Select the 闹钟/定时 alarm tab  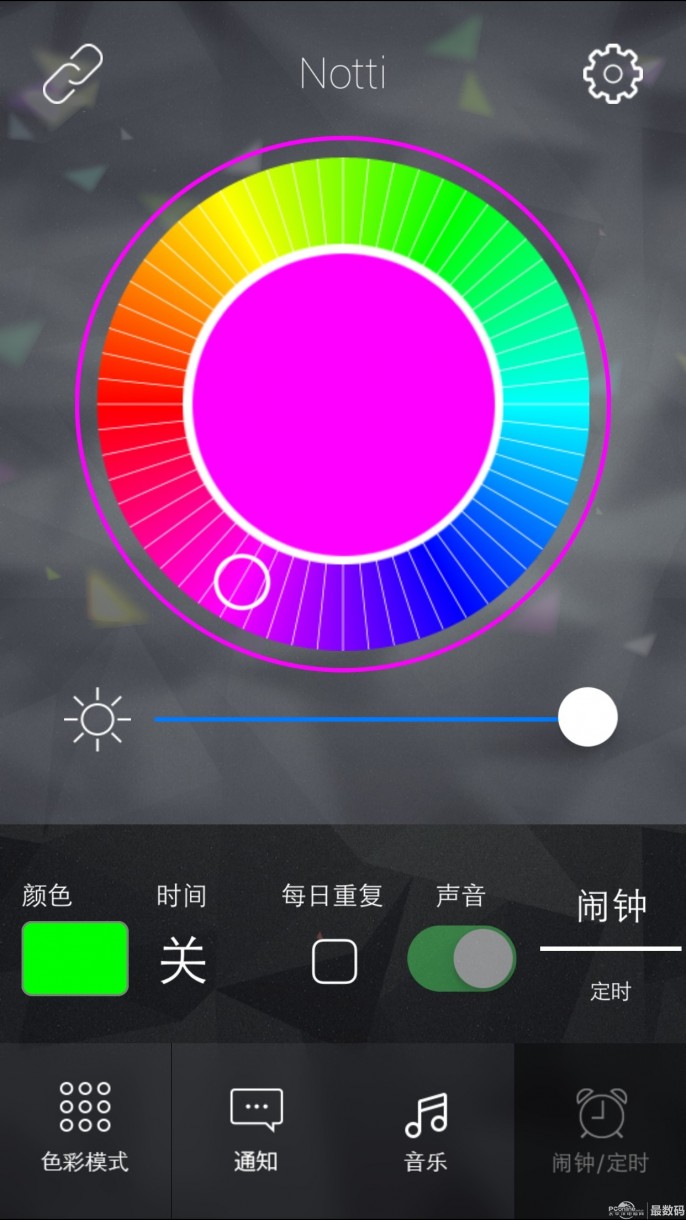tap(600, 1130)
